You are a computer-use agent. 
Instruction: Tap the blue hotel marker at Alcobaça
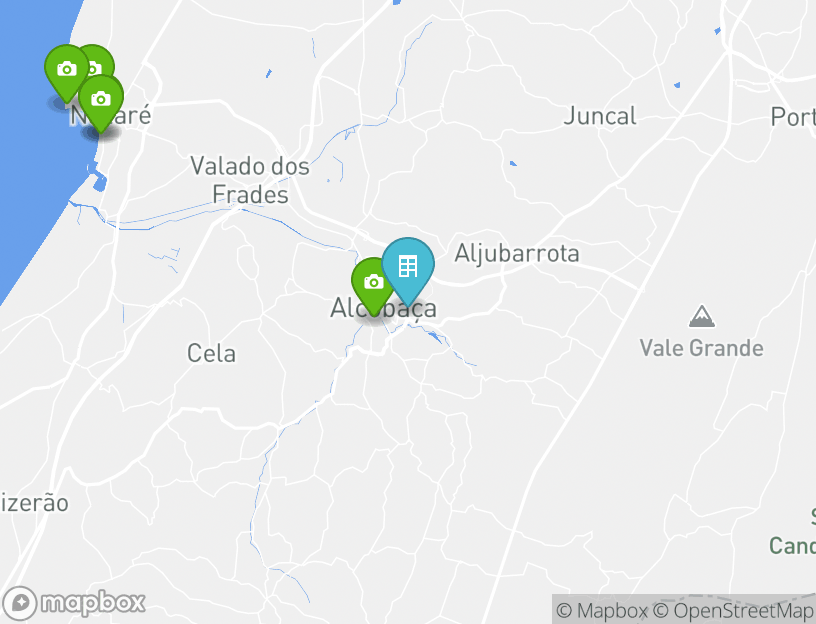point(408,266)
